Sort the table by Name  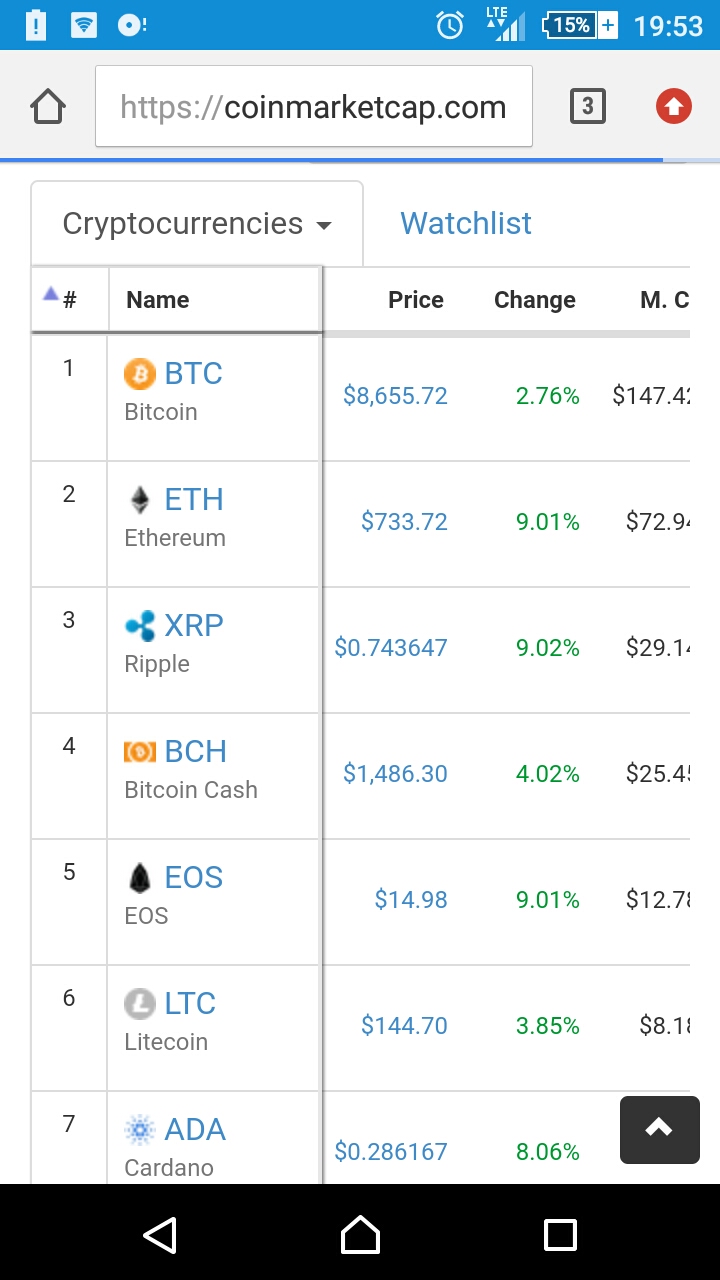pyautogui.click(x=158, y=300)
